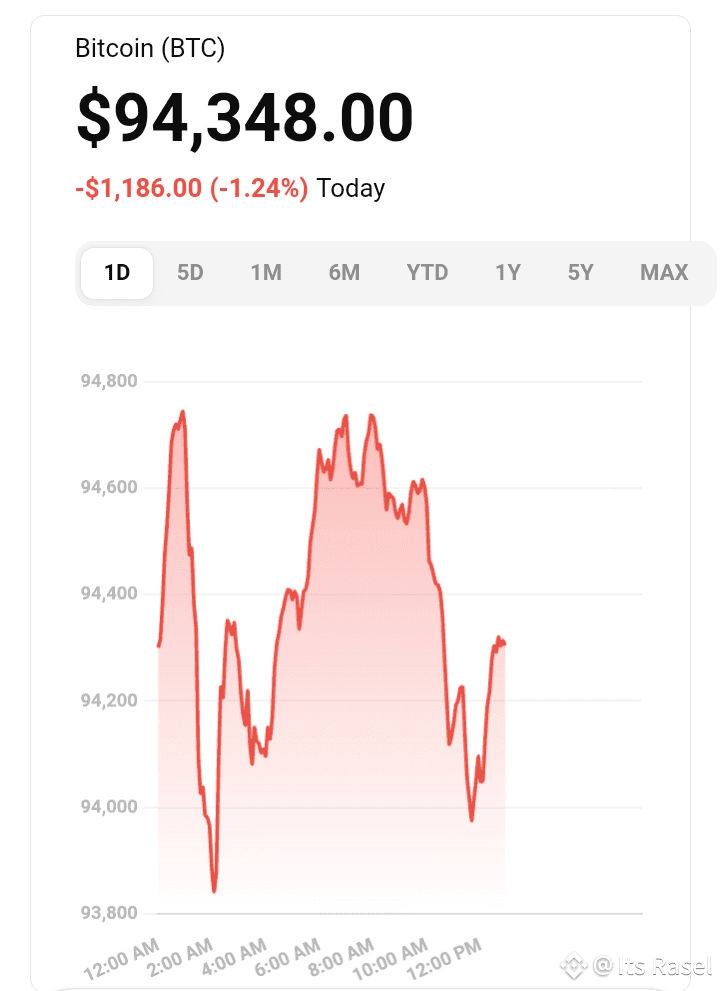Select the 1D time range

coord(117,272)
